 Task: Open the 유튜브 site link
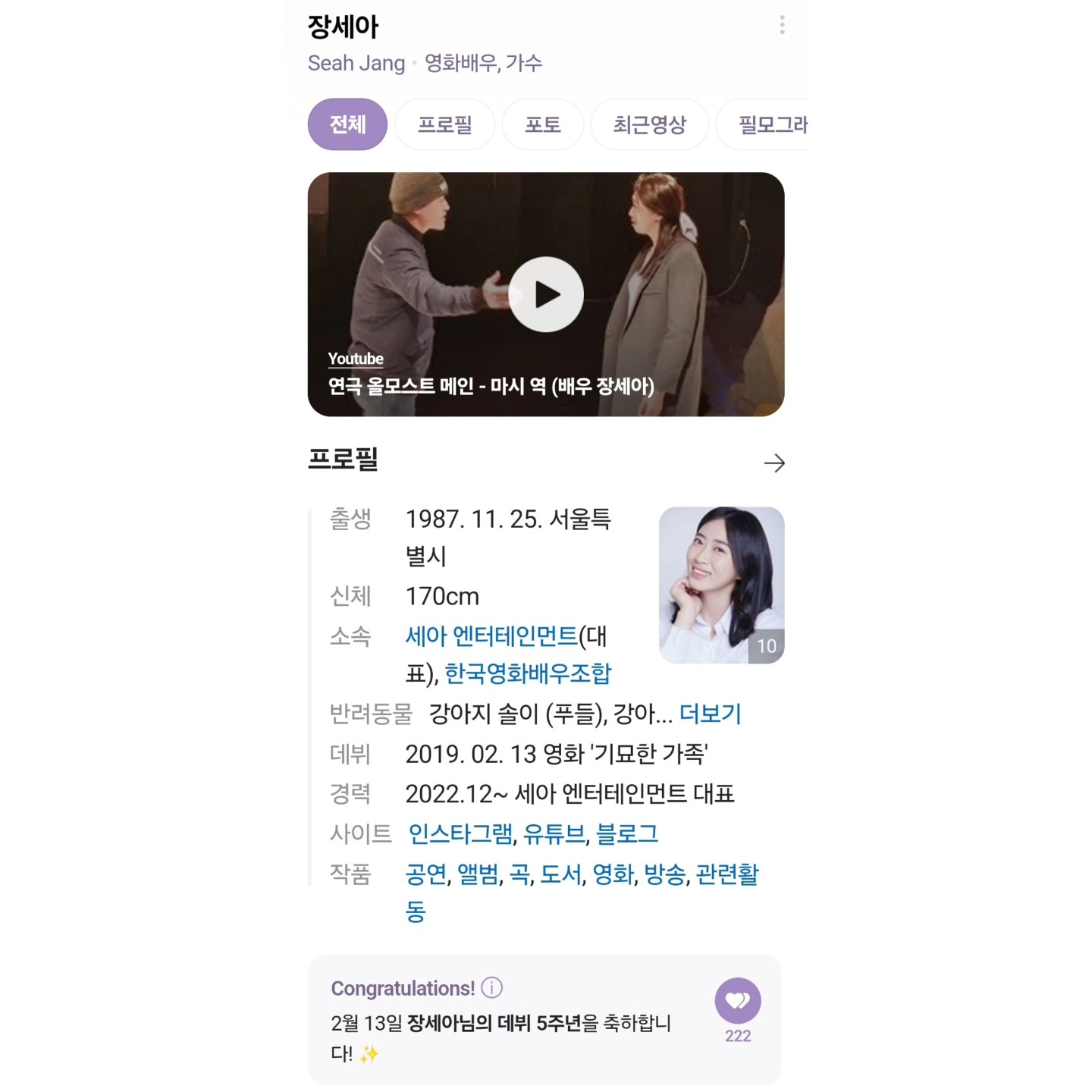click(x=554, y=833)
